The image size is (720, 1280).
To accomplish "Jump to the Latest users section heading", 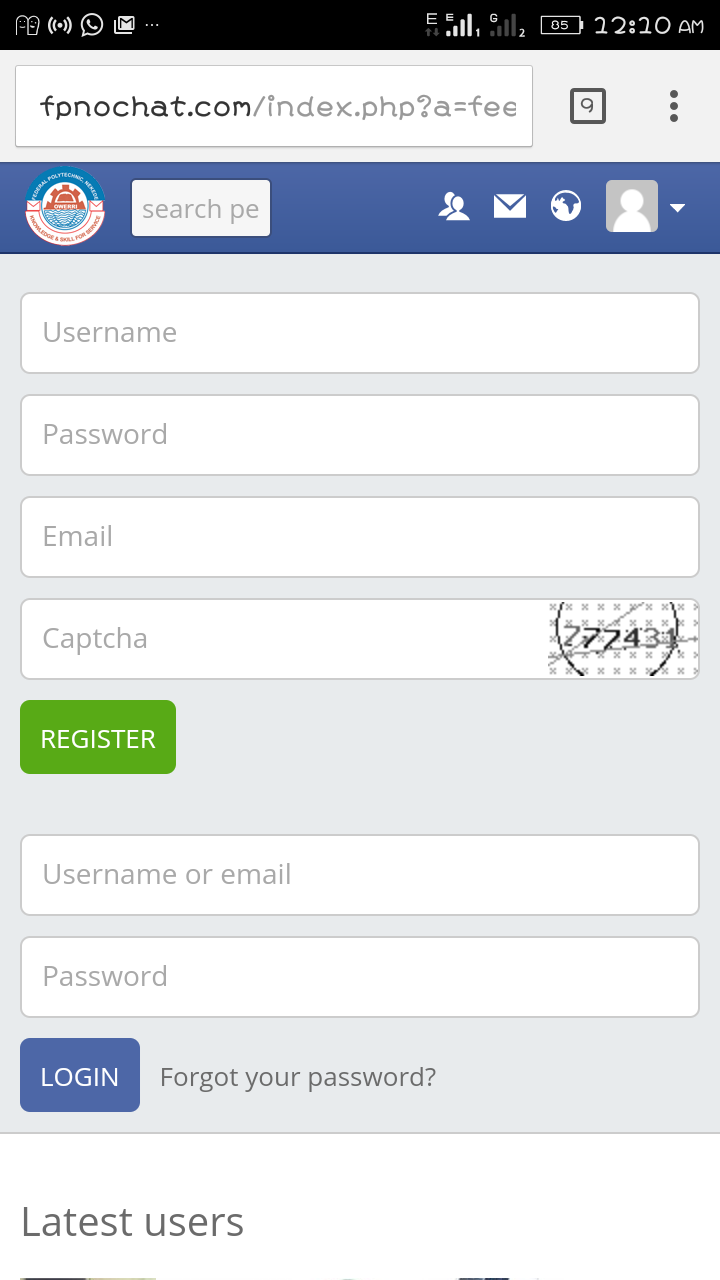I will click(x=132, y=1221).
